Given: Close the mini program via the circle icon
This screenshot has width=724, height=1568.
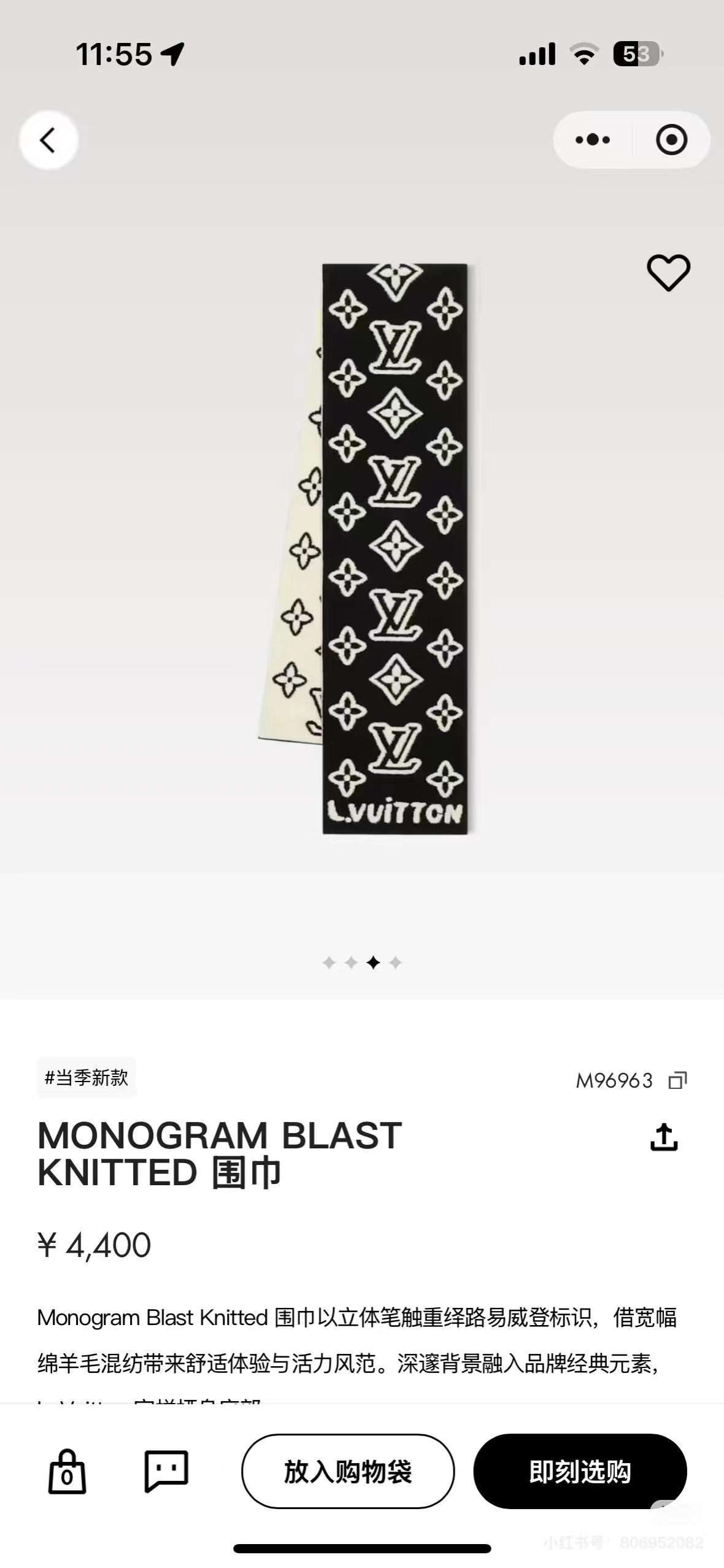Looking at the screenshot, I should coord(671,140).
